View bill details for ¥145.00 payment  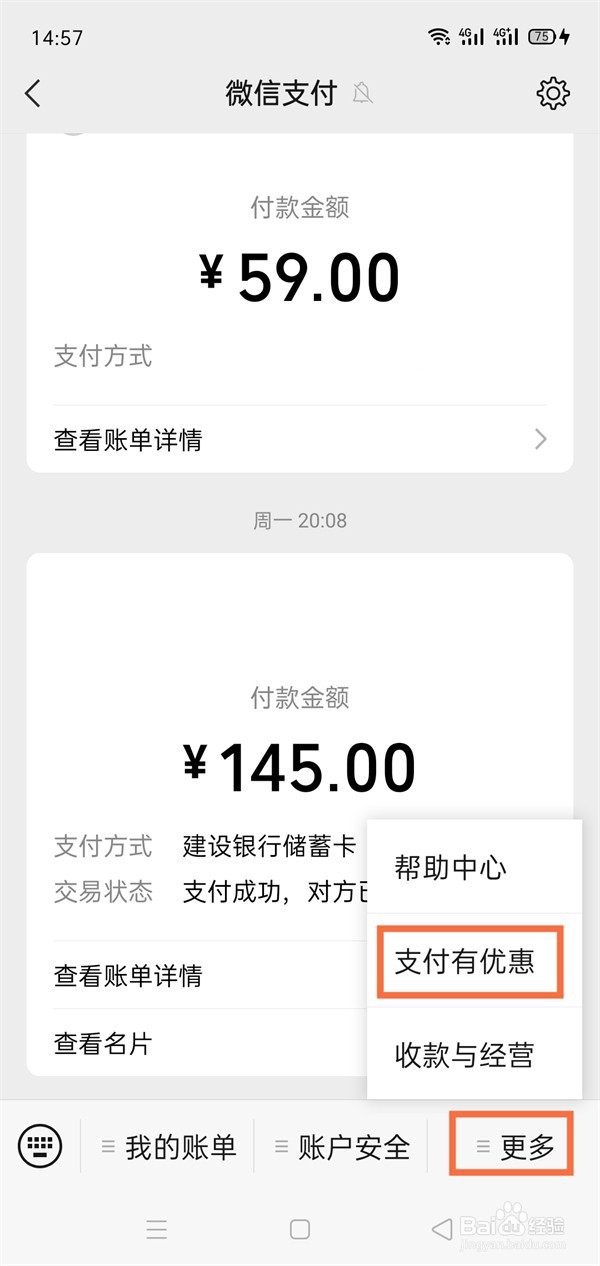click(x=200, y=975)
